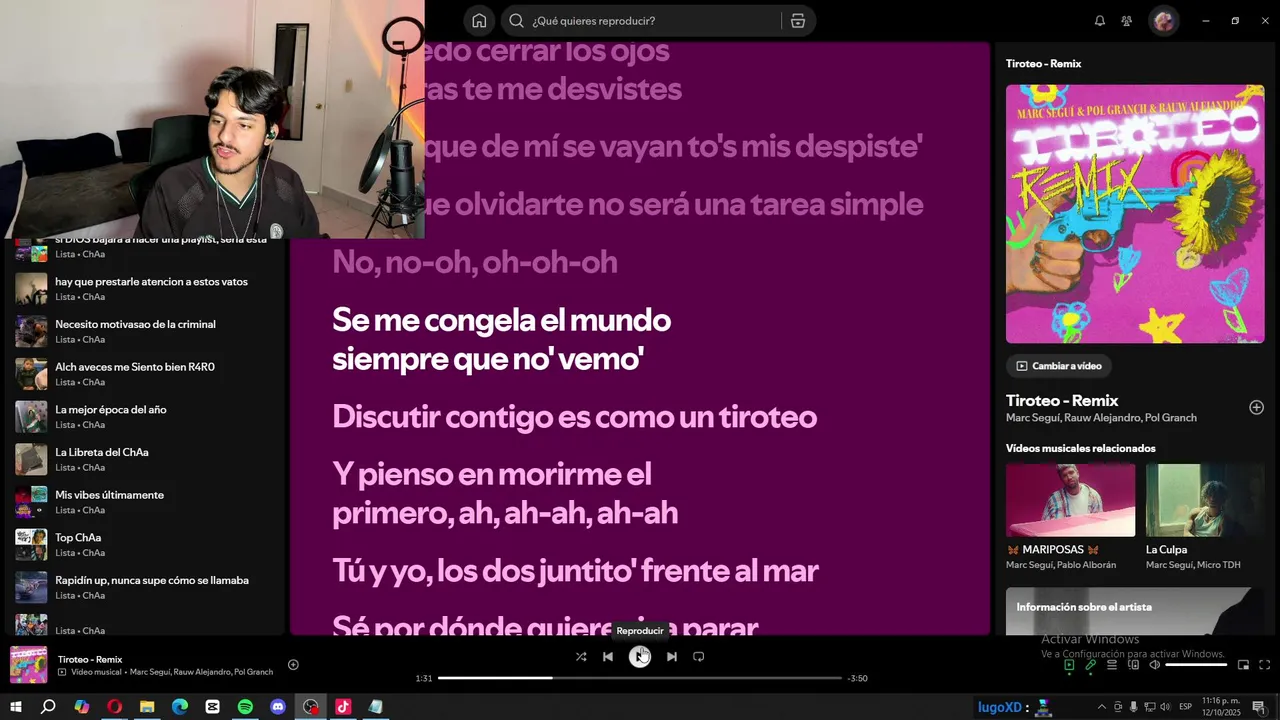
Task: Open the notifications bell
Action: click(1100, 21)
